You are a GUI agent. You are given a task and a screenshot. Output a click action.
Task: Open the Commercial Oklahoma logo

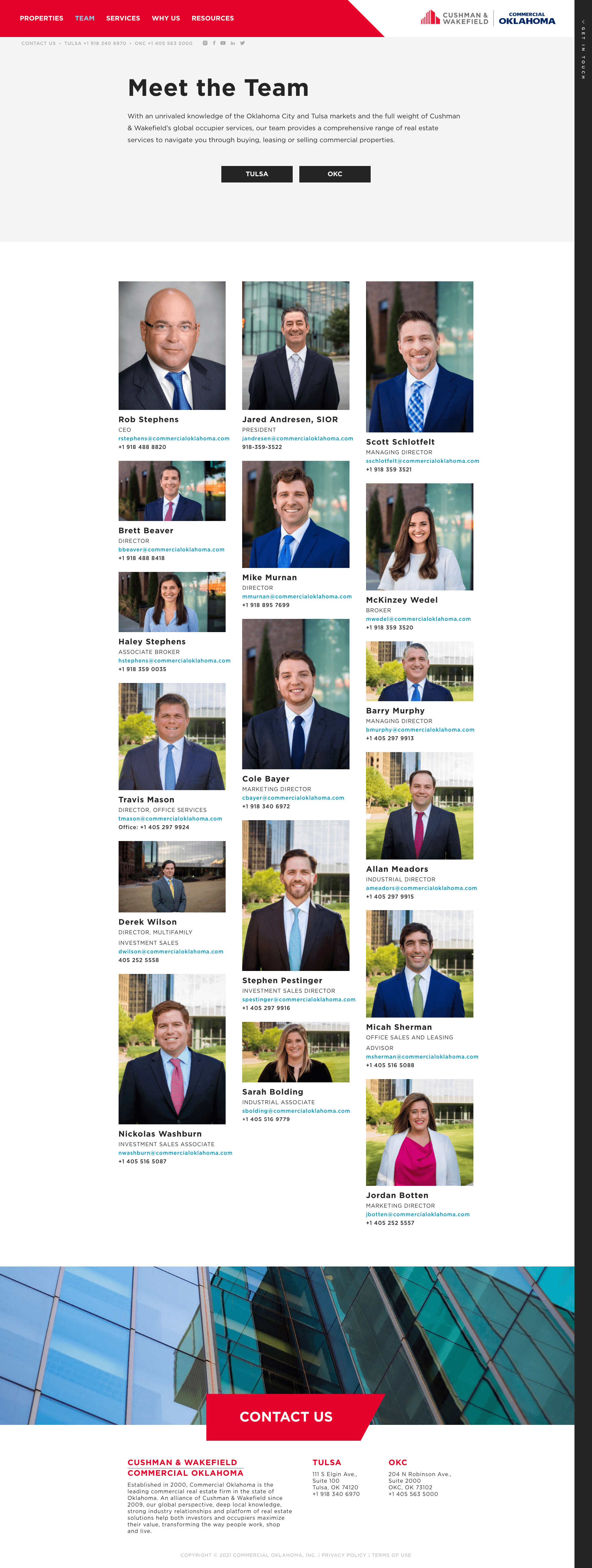pyautogui.click(x=527, y=18)
